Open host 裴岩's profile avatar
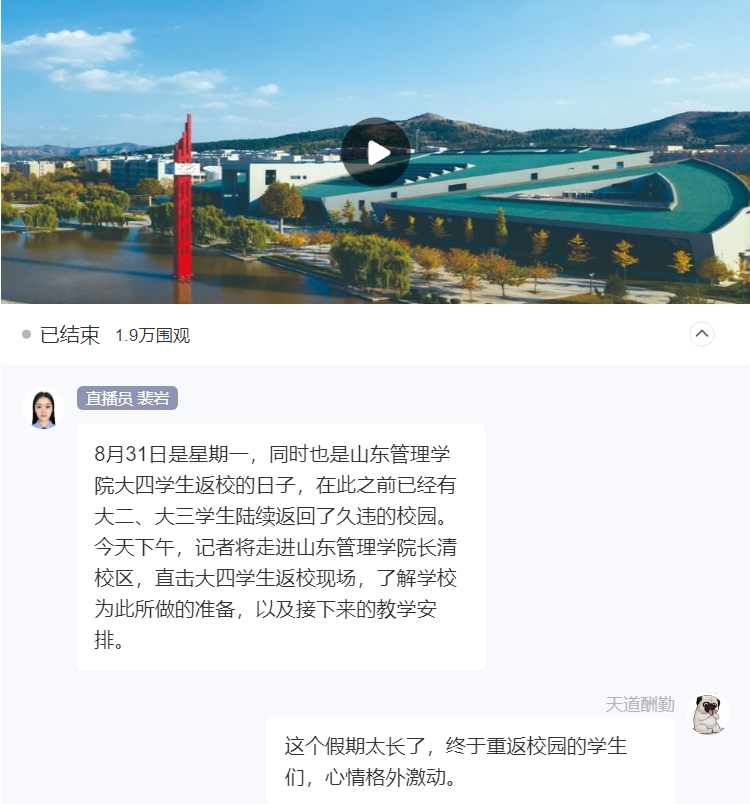 43,409
